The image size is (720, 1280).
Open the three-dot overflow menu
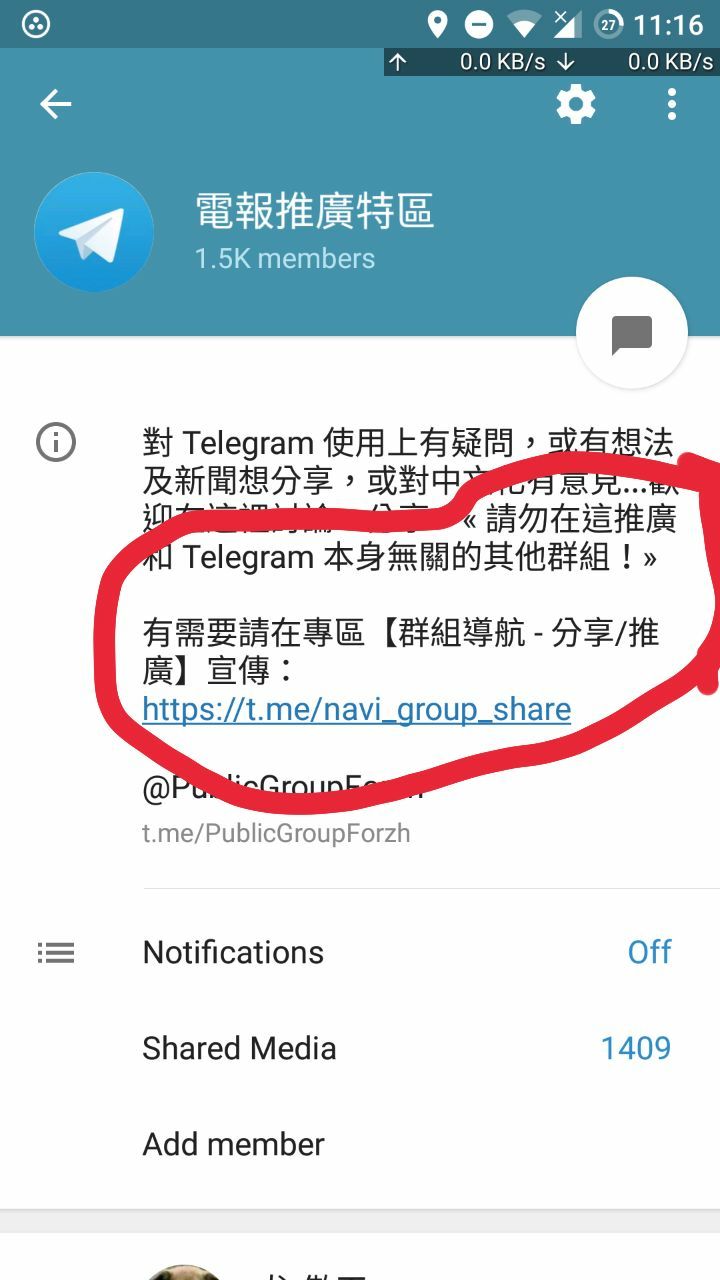pos(672,104)
